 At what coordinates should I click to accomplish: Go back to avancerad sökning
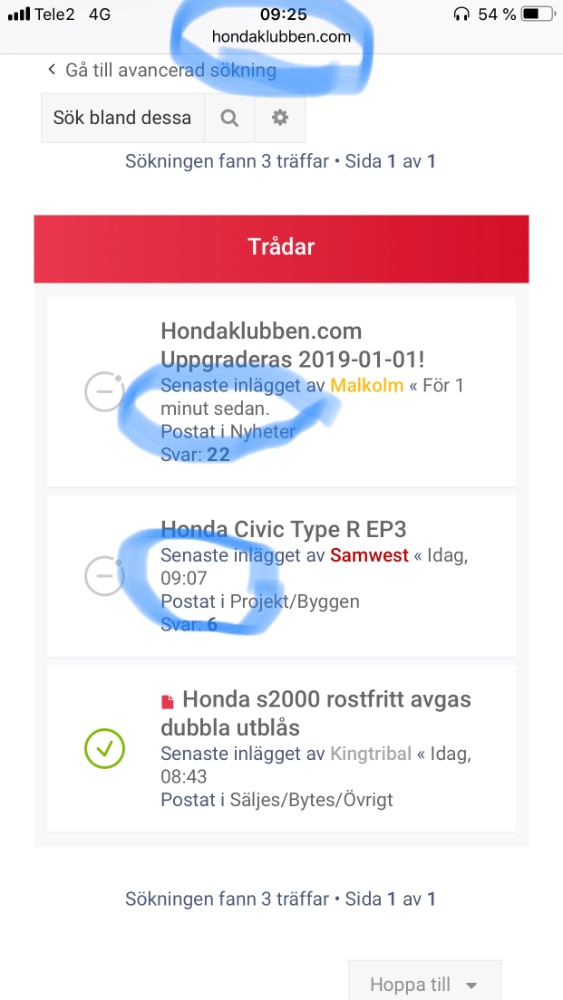click(x=162, y=70)
